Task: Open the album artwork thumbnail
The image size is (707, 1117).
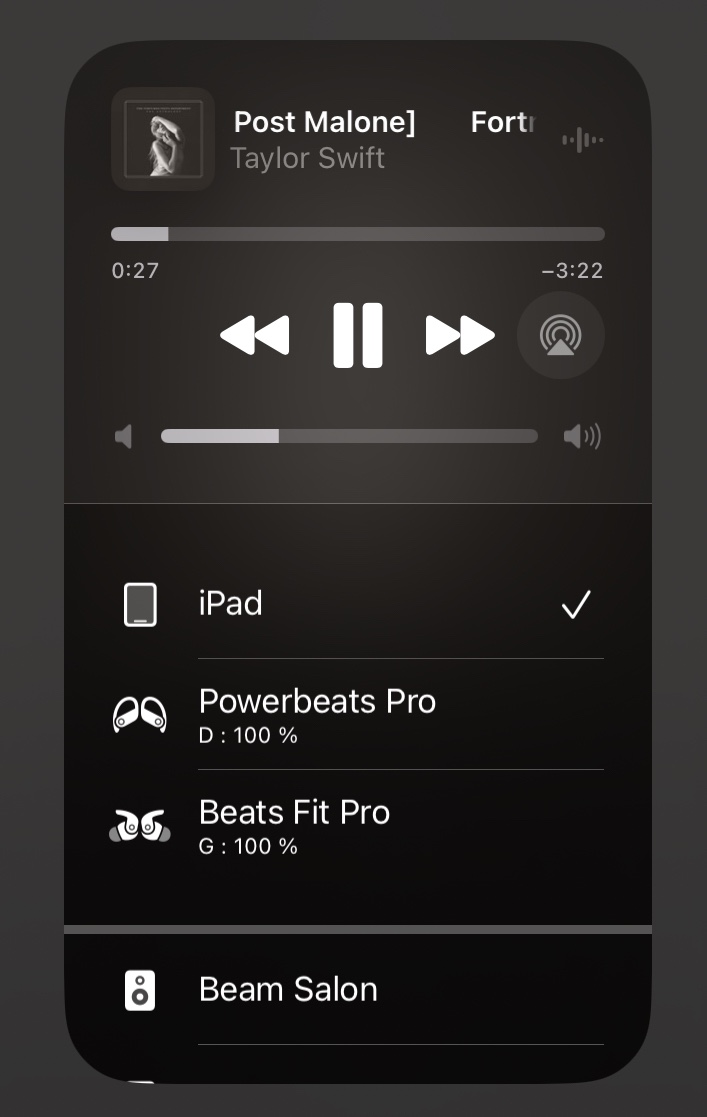Action: (163, 139)
